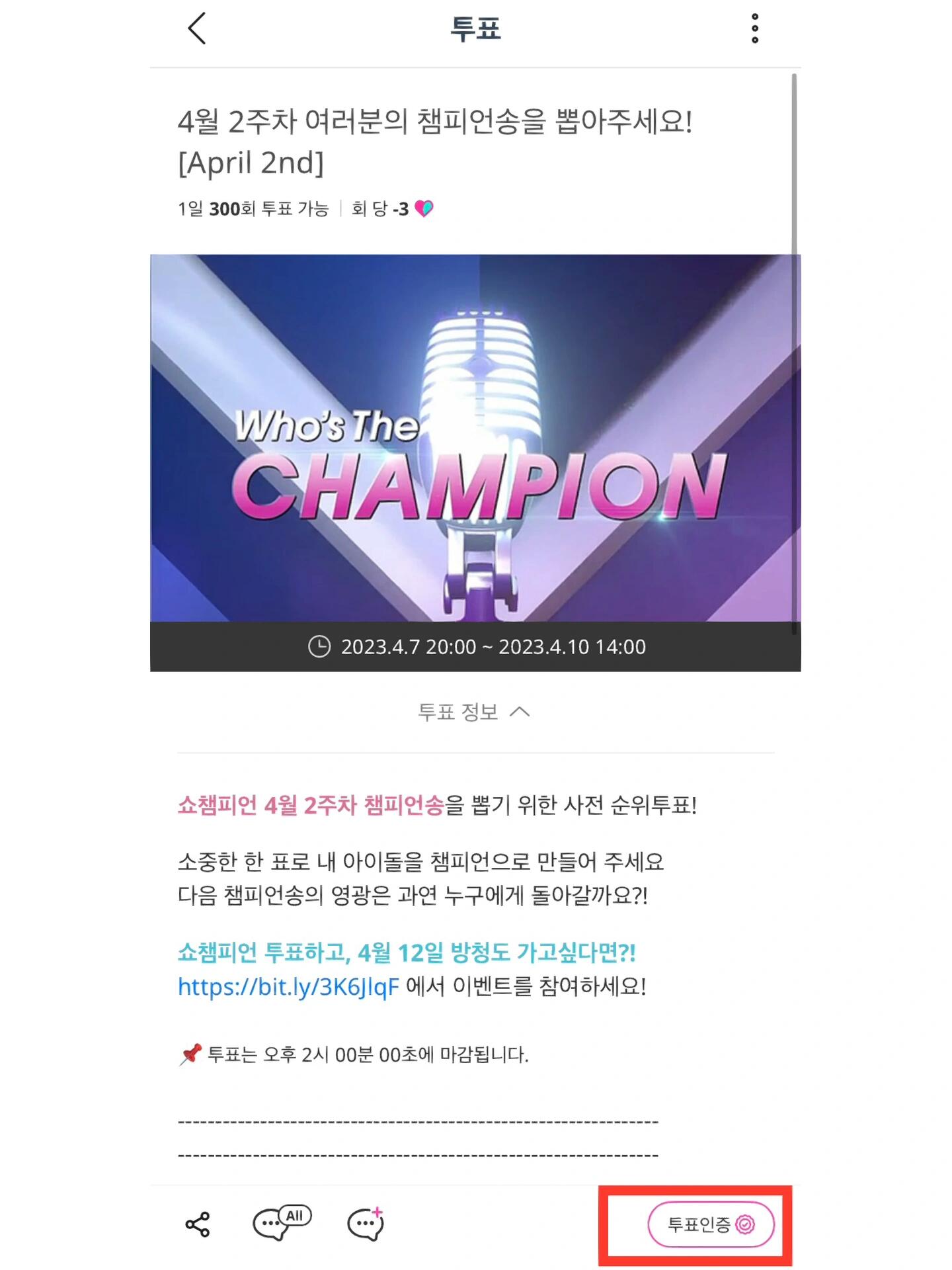Tap the 투표인증 button
The image size is (952, 1270).
pos(710,1224)
